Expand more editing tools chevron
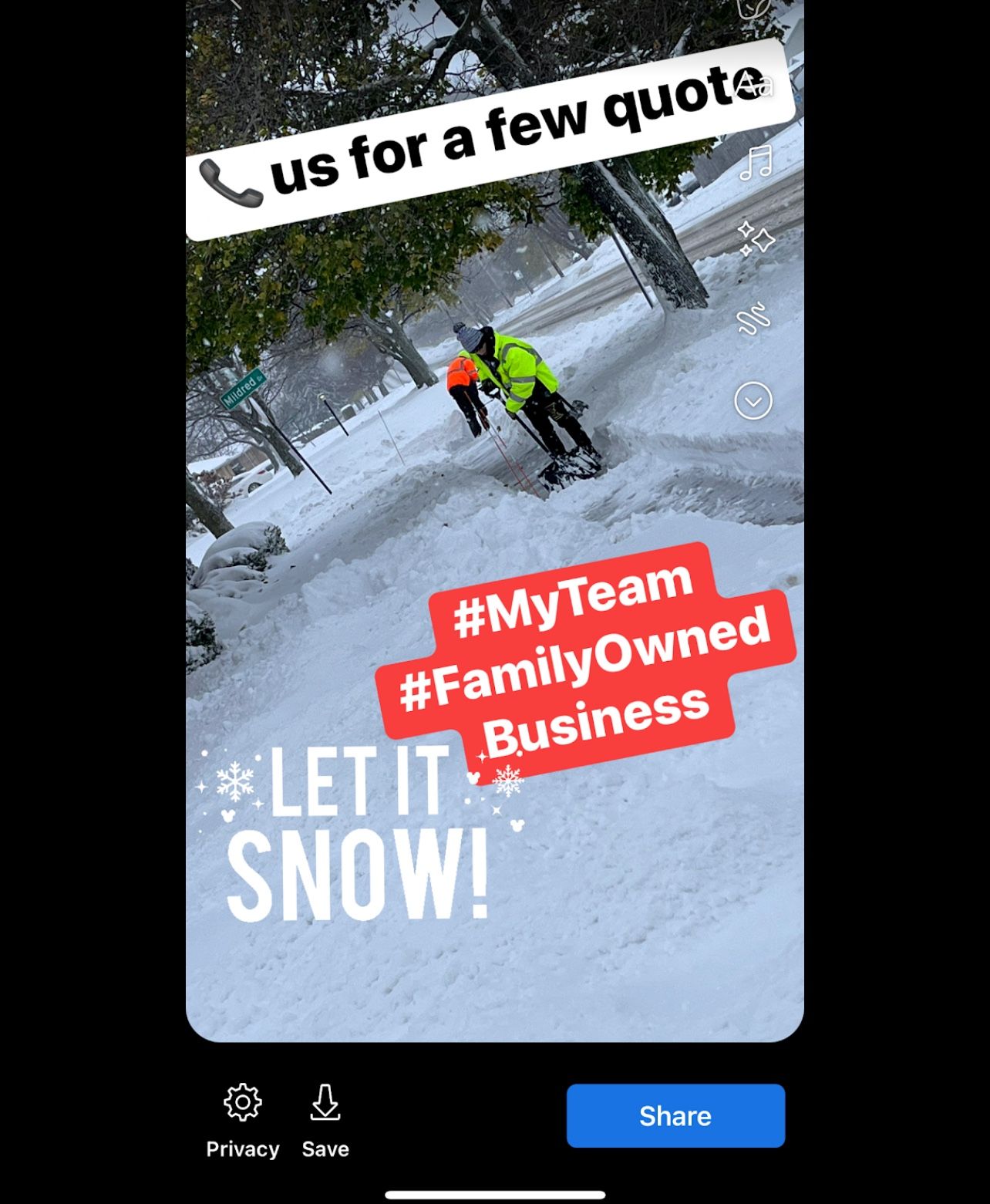 click(753, 401)
